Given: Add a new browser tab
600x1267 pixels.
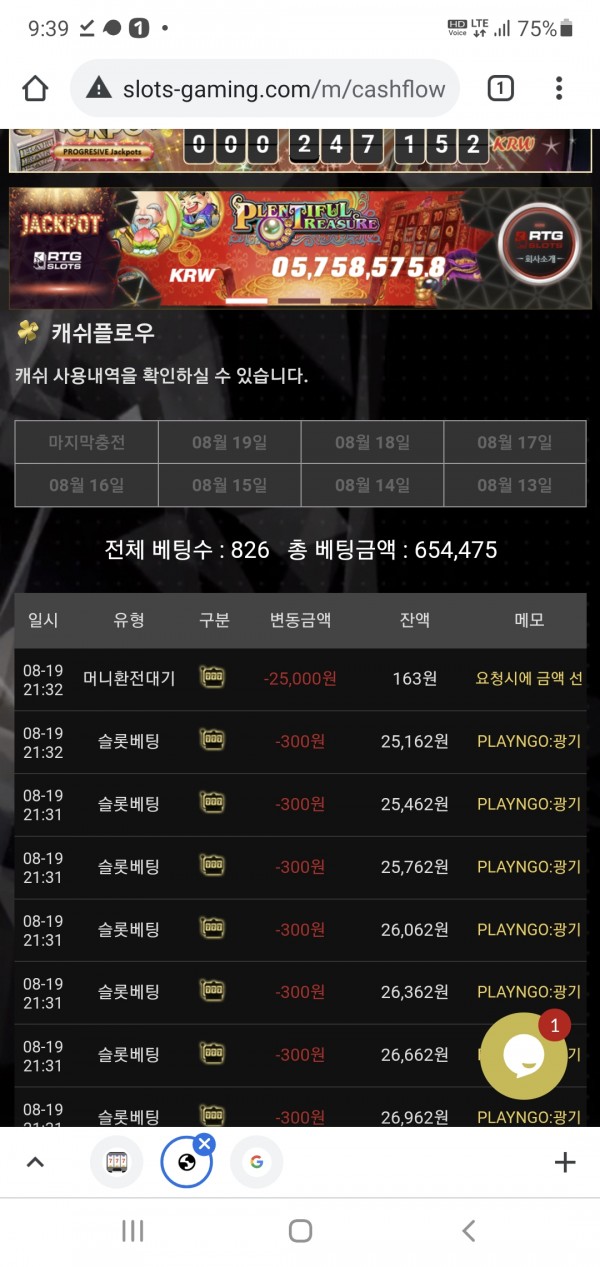Looking at the screenshot, I should (564, 1162).
